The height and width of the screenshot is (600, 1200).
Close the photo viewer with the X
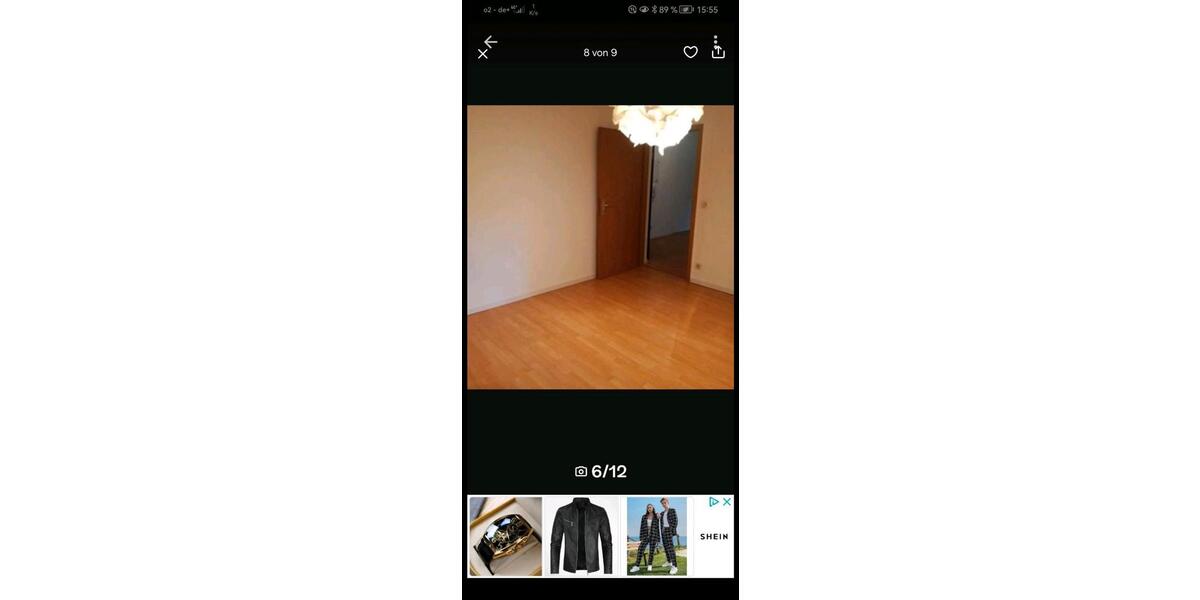point(483,54)
